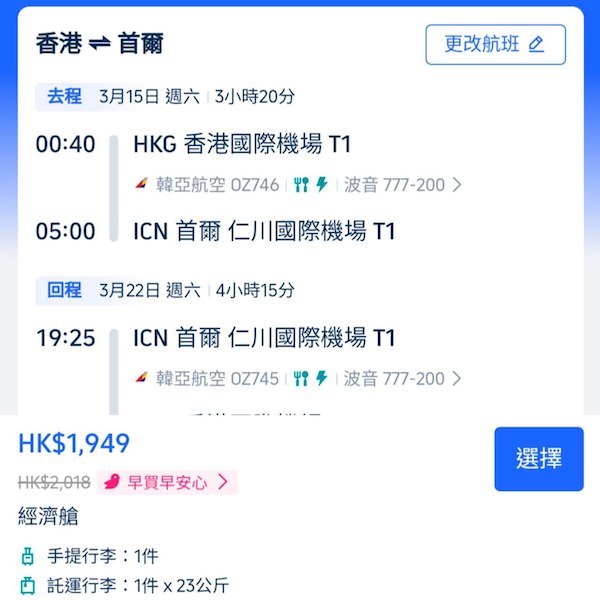Tap the 更改航班 button
This screenshot has height=600, width=600.
pos(495,45)
